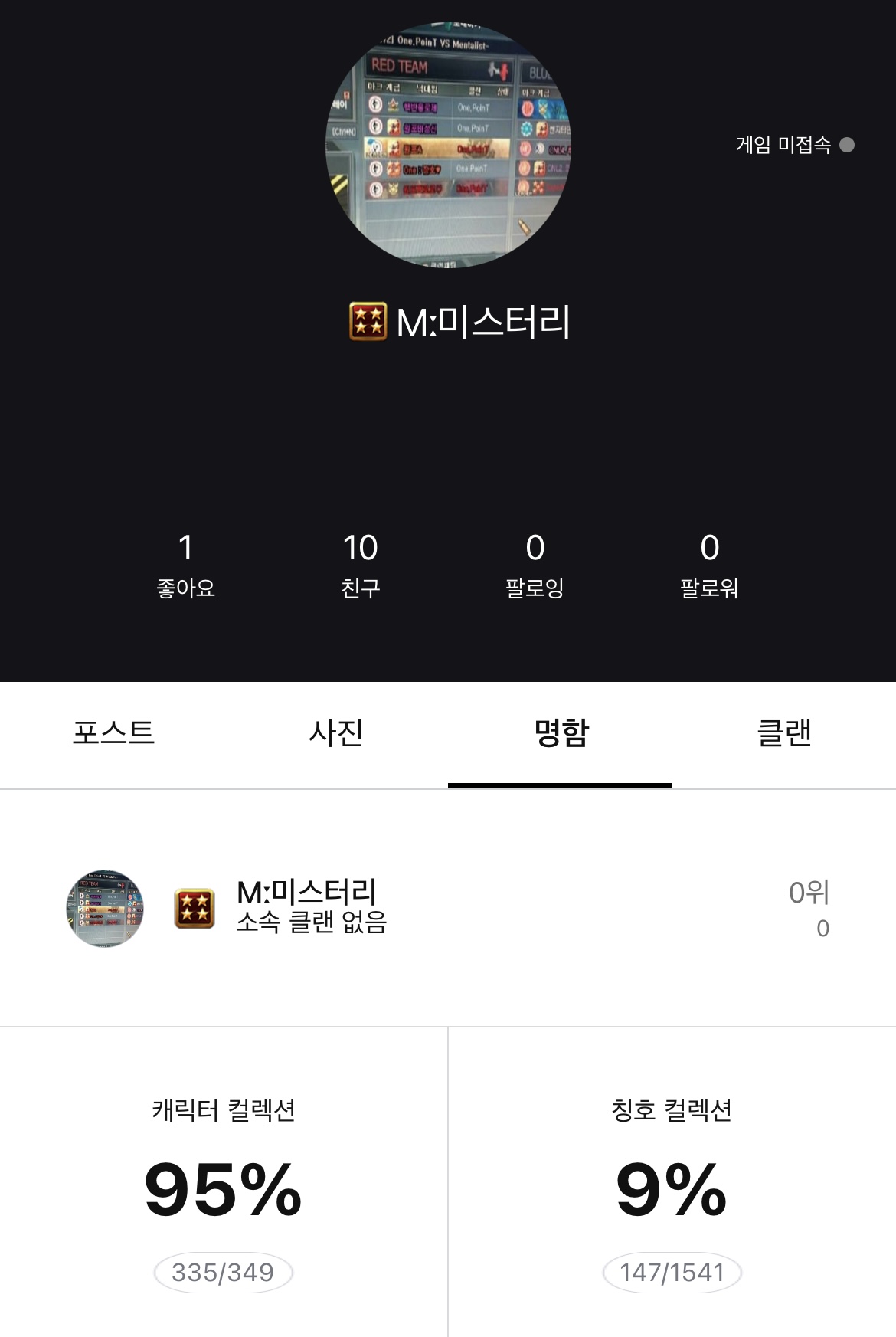Viewport: 896px width, 1337px height.
Task: Switch to the 사진 tab
Action: (x=335, y=733)
